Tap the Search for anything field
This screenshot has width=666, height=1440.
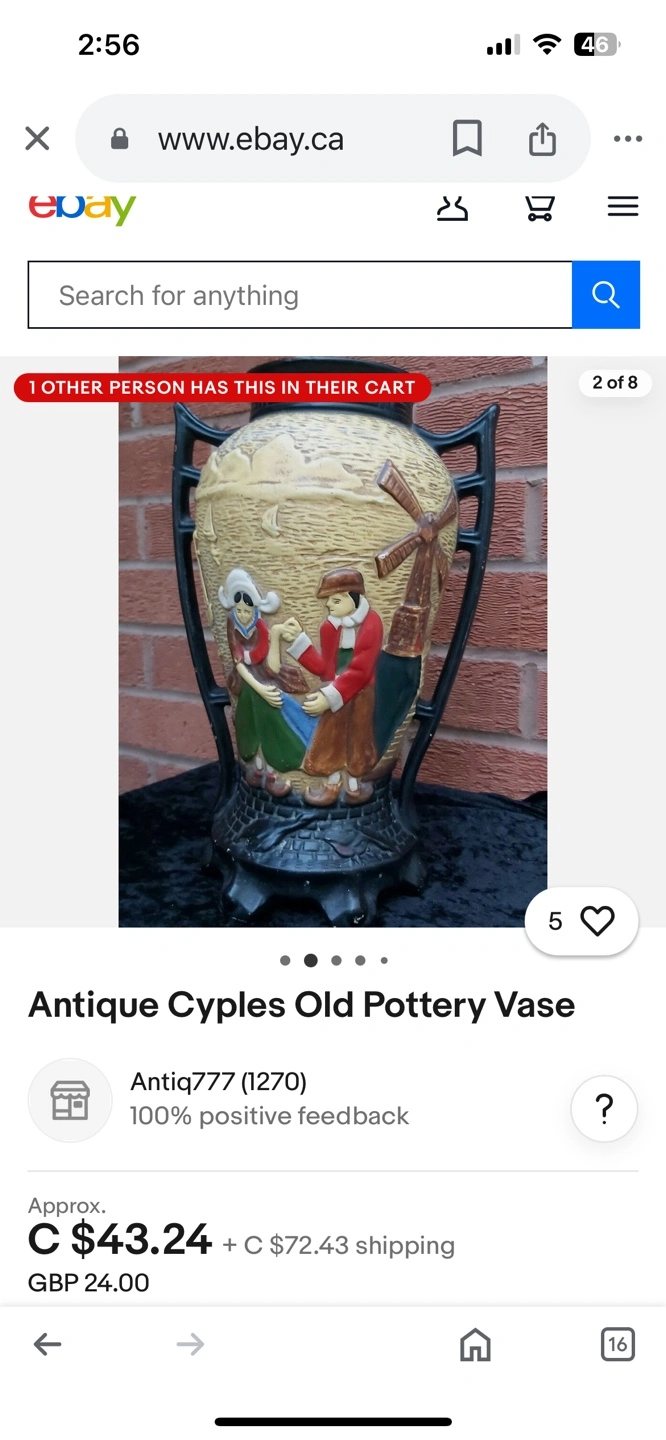point(300,295)
